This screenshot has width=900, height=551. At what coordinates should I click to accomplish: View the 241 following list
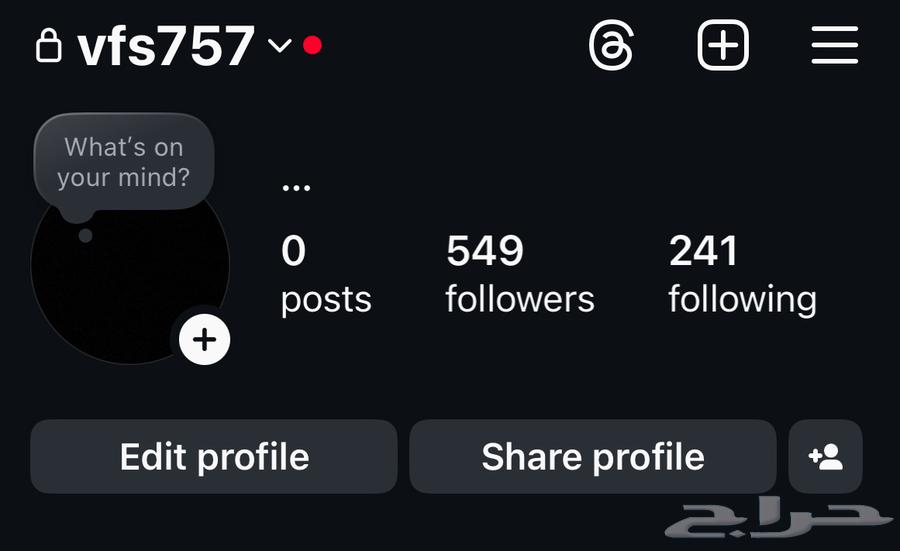point(742,274)
